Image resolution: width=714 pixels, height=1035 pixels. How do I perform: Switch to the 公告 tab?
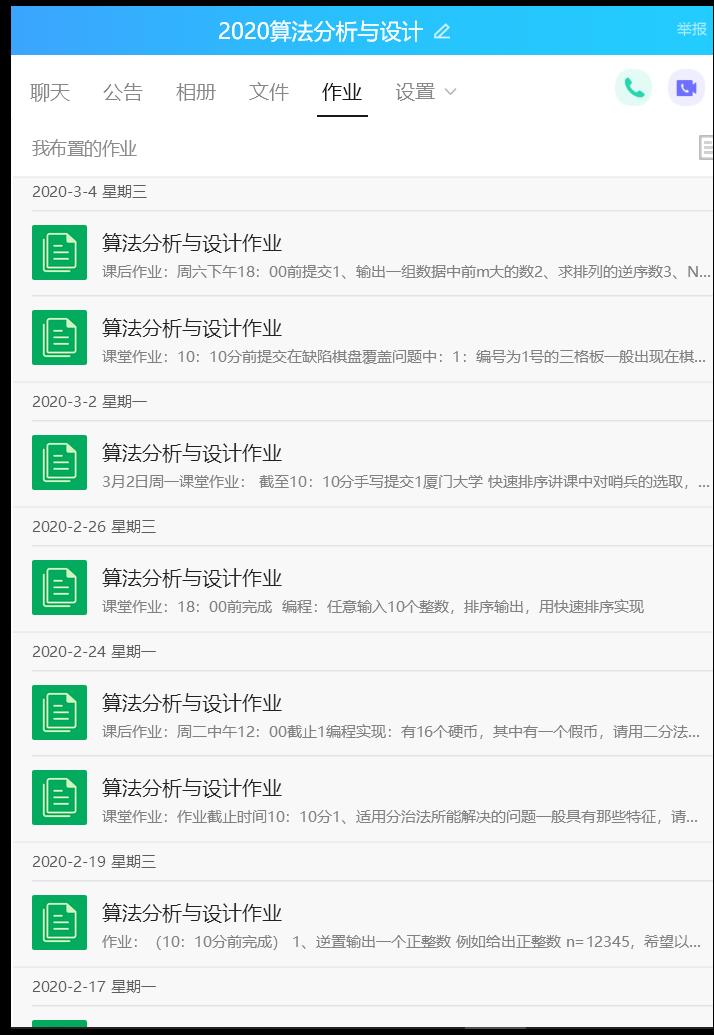pyautogui.click(x=123, y=93)
